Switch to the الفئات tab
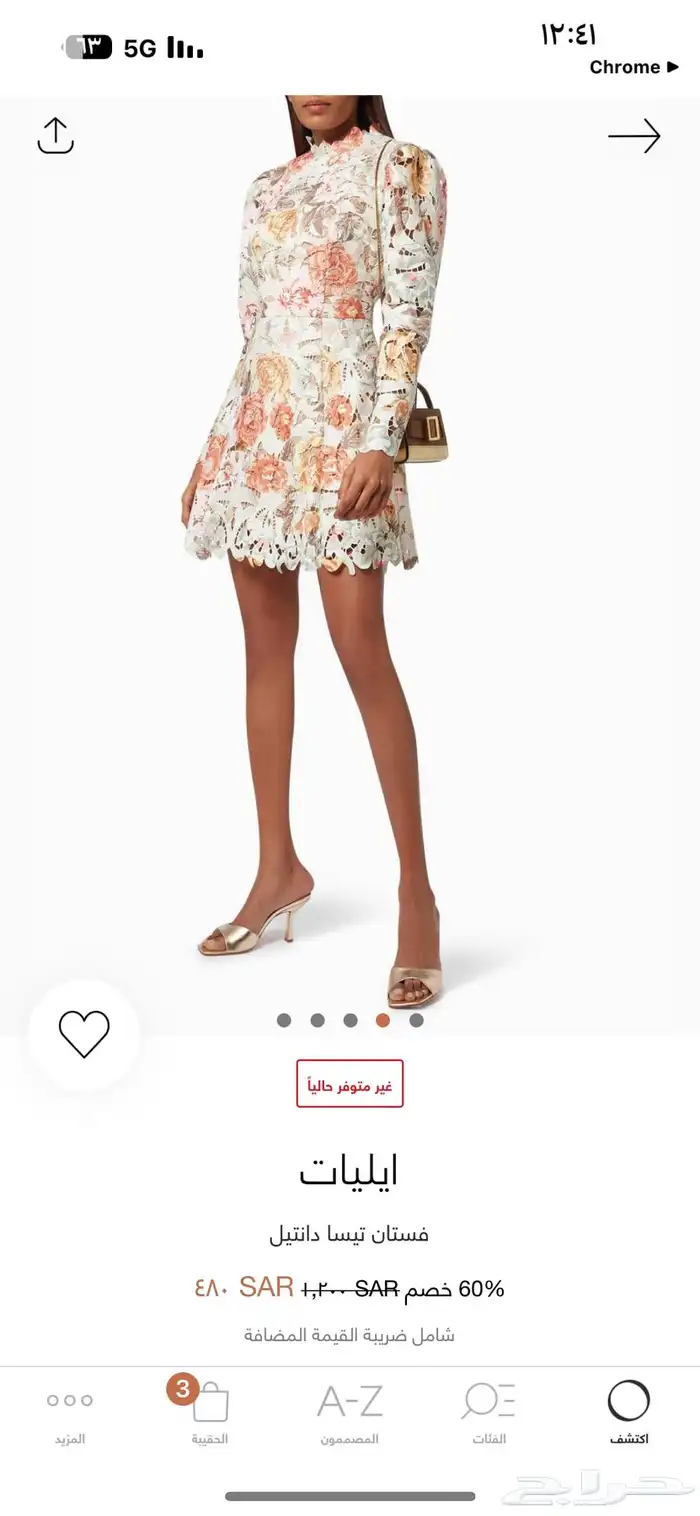 pos(489,1410)
